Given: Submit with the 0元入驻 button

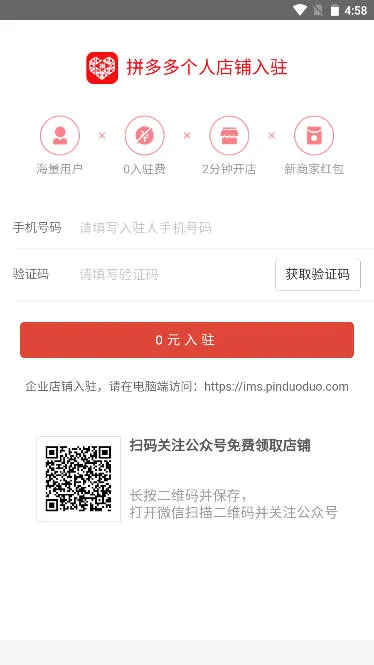Looking at the screenshot, I should point(187,340).
